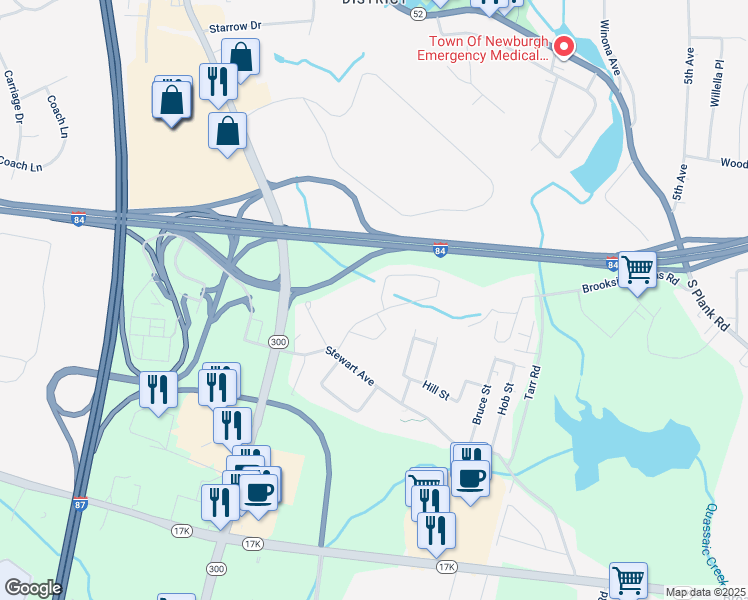Open the coffee cup marker near Bruce St
The height and width of the screenshot is (600, 748).
point(471,475)
